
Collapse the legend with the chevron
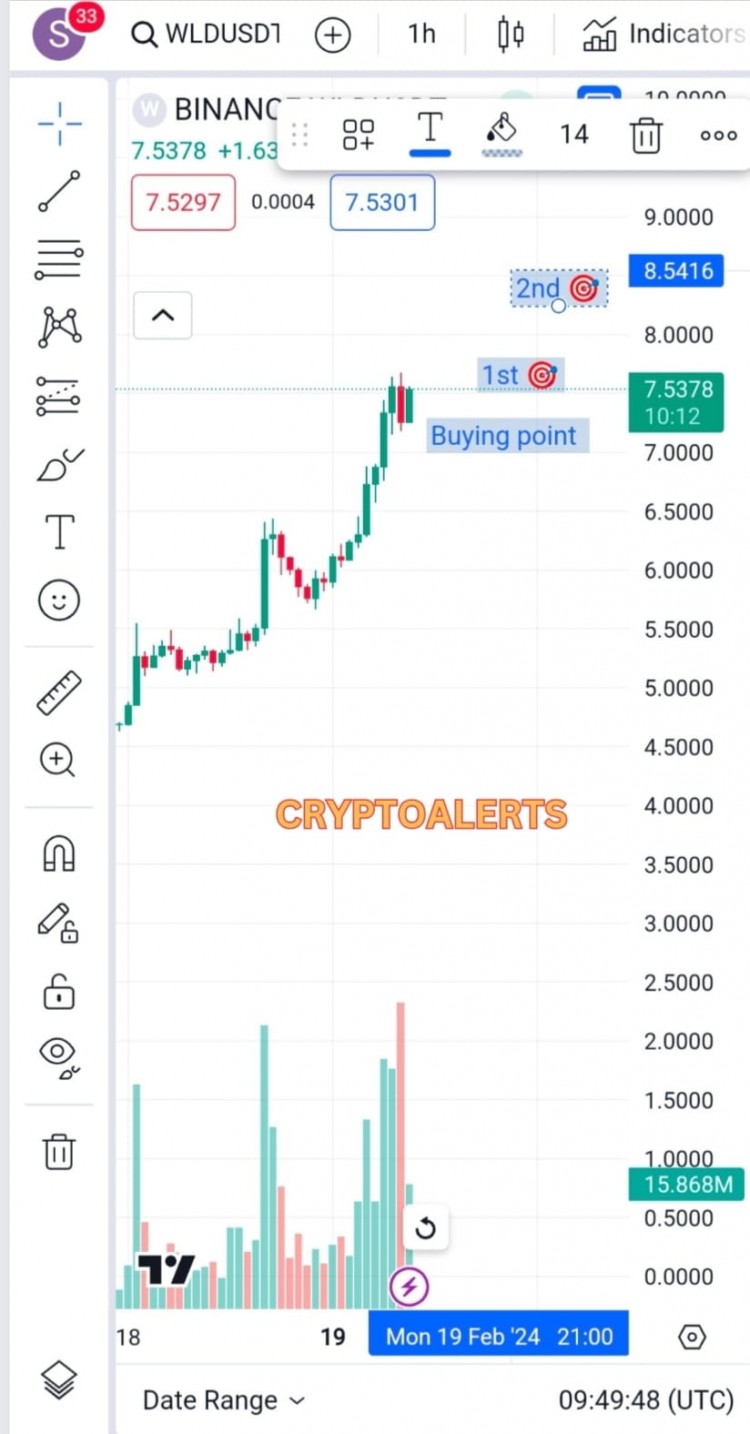[x=162, y=316]
